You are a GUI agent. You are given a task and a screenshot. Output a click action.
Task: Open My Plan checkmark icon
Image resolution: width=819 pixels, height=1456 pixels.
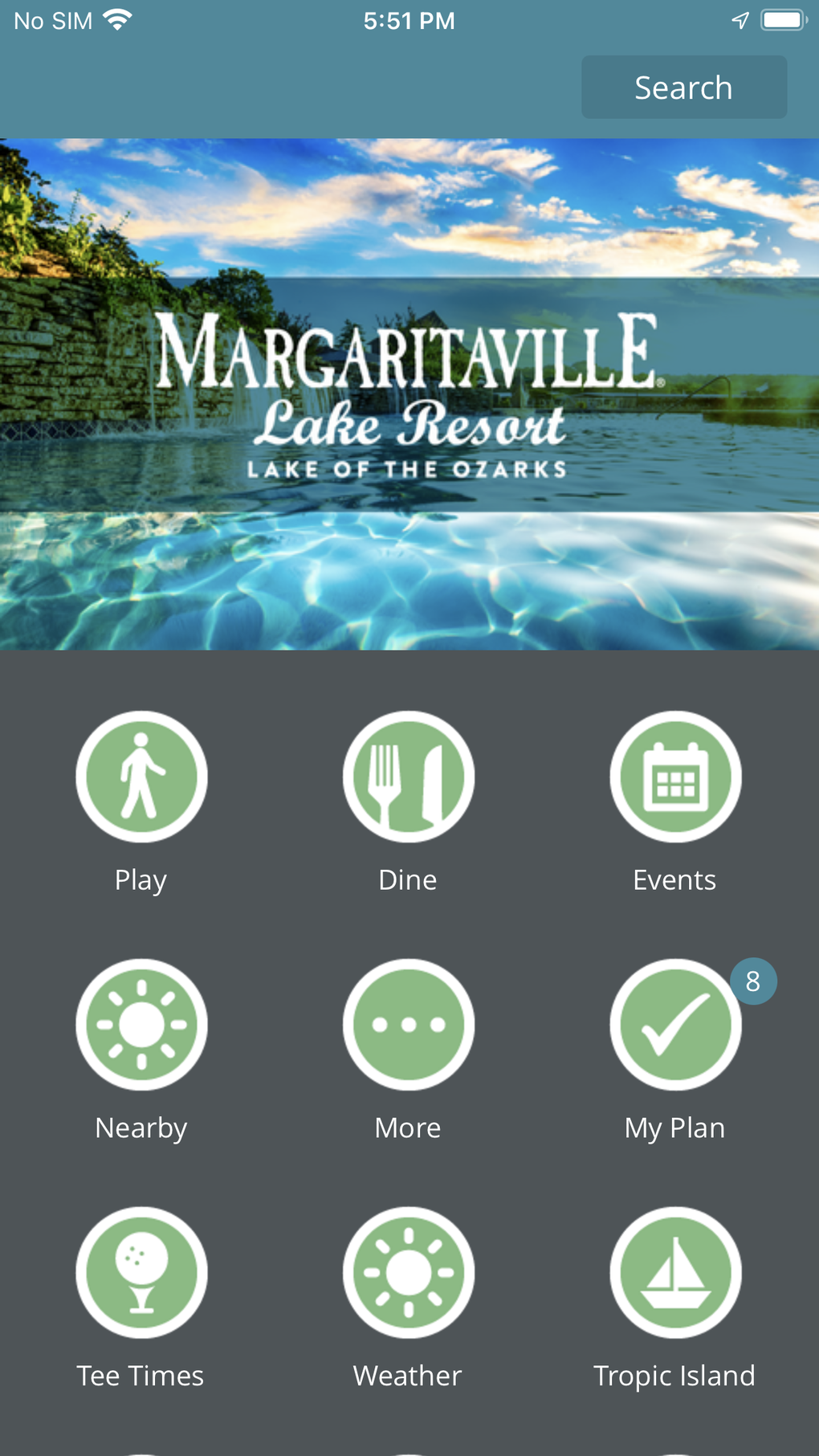[674, 1024]
